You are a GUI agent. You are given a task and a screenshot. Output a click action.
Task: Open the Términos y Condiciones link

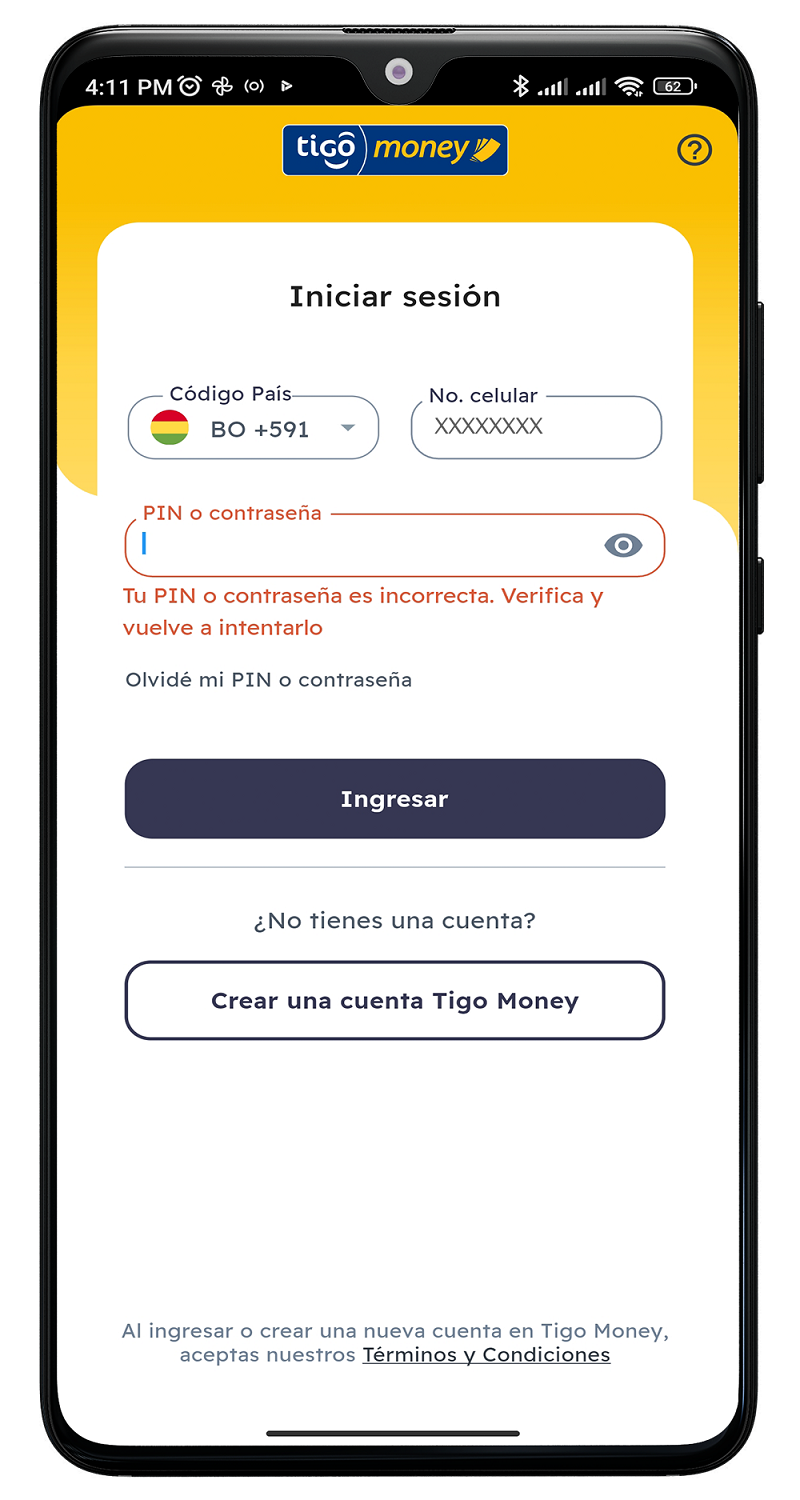coord(486,1355)
